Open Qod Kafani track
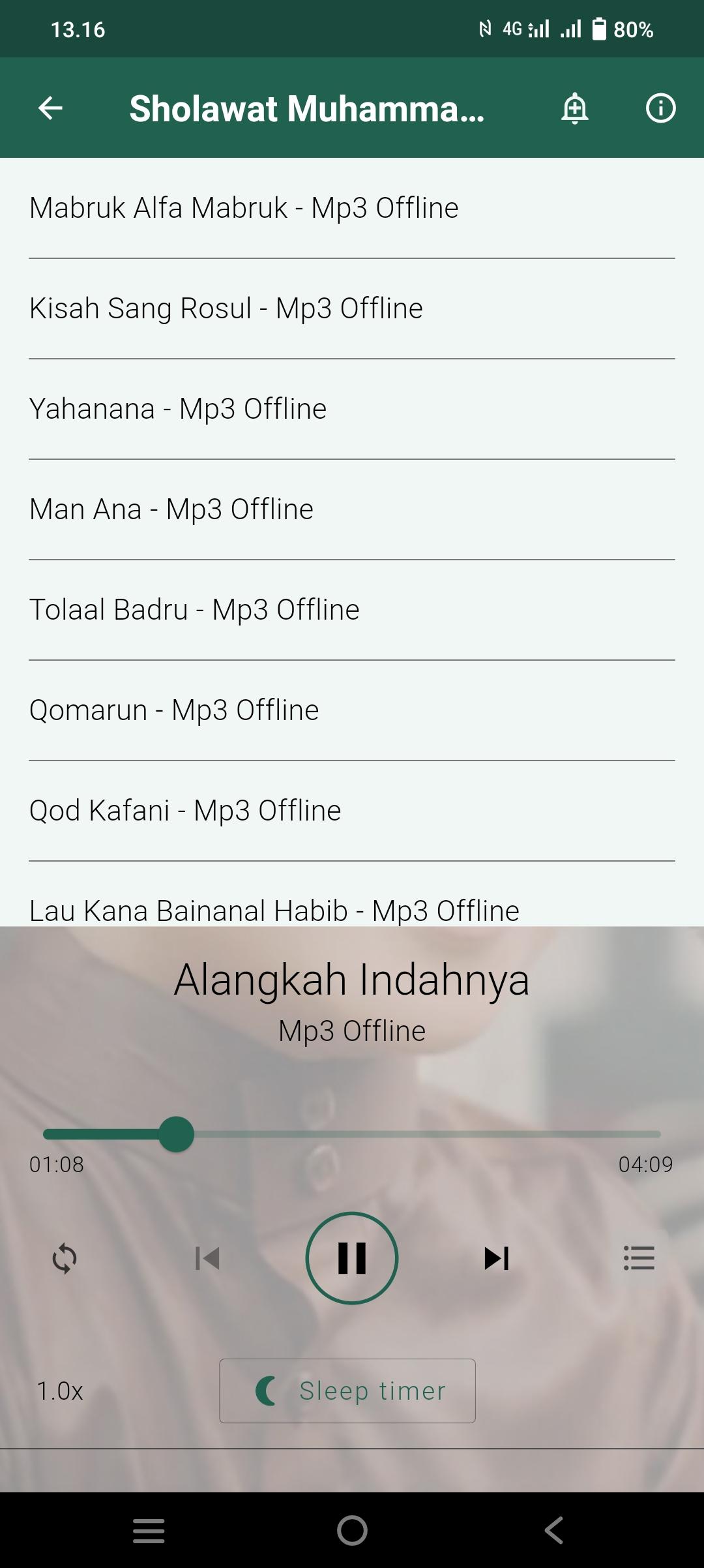704x1568 pixels. tap(352, 811)
